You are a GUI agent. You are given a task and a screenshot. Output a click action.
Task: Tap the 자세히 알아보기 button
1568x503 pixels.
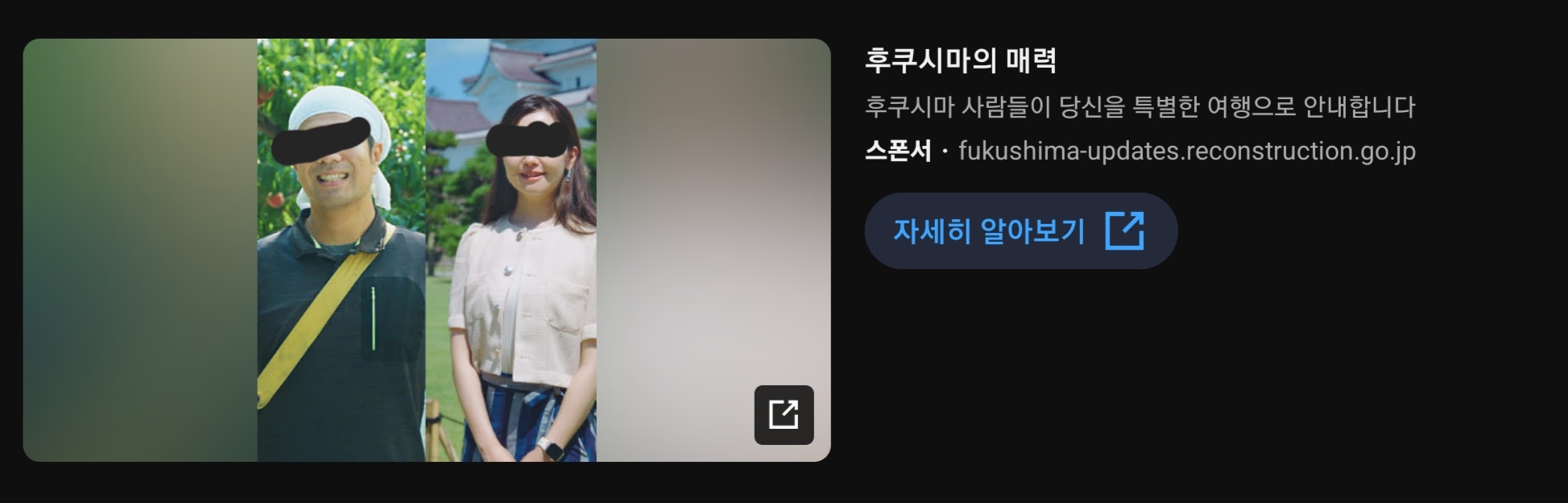1020,231
